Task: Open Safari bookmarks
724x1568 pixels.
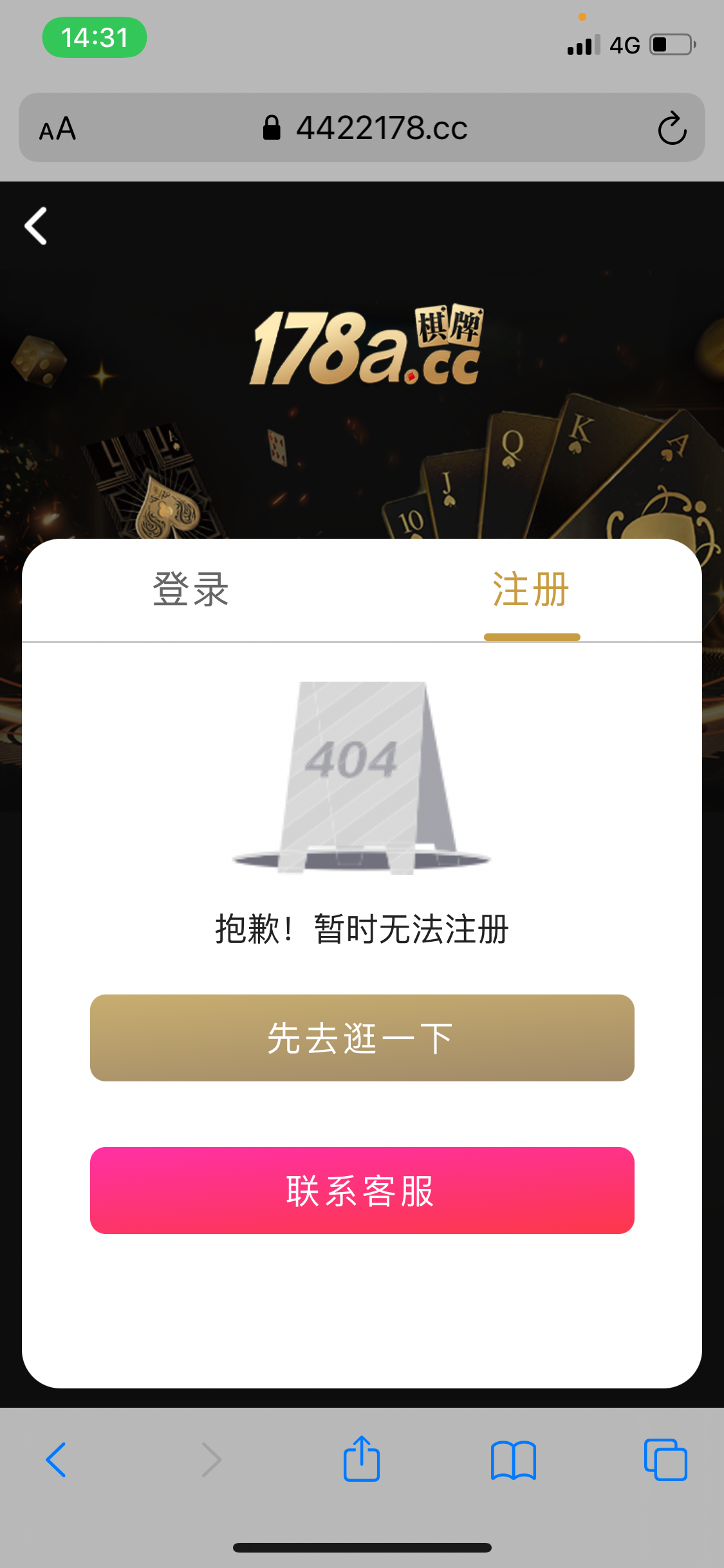Action: pyautogui.click(x=513, y=1460)
